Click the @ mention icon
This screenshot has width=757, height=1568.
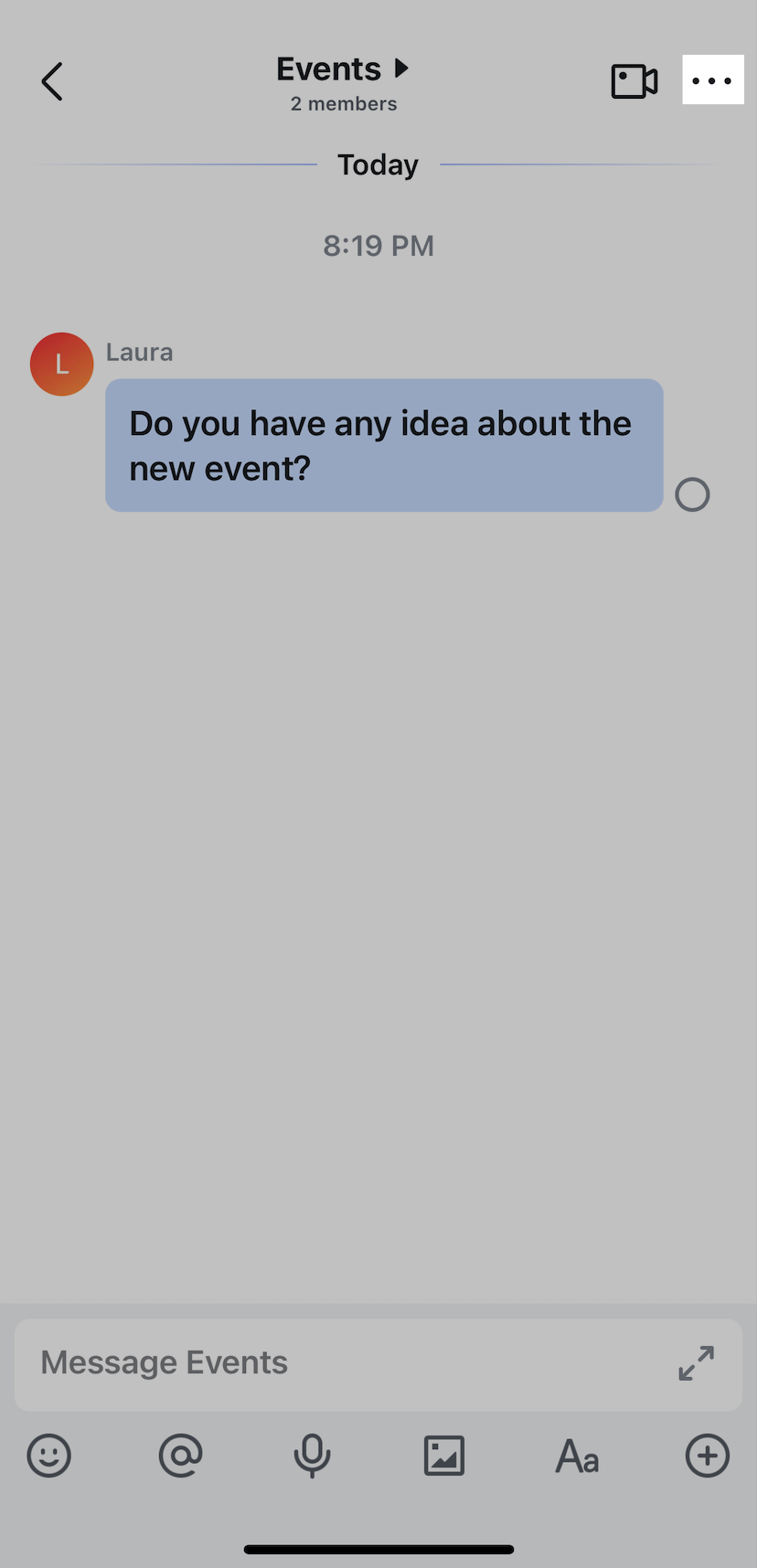180,1456
